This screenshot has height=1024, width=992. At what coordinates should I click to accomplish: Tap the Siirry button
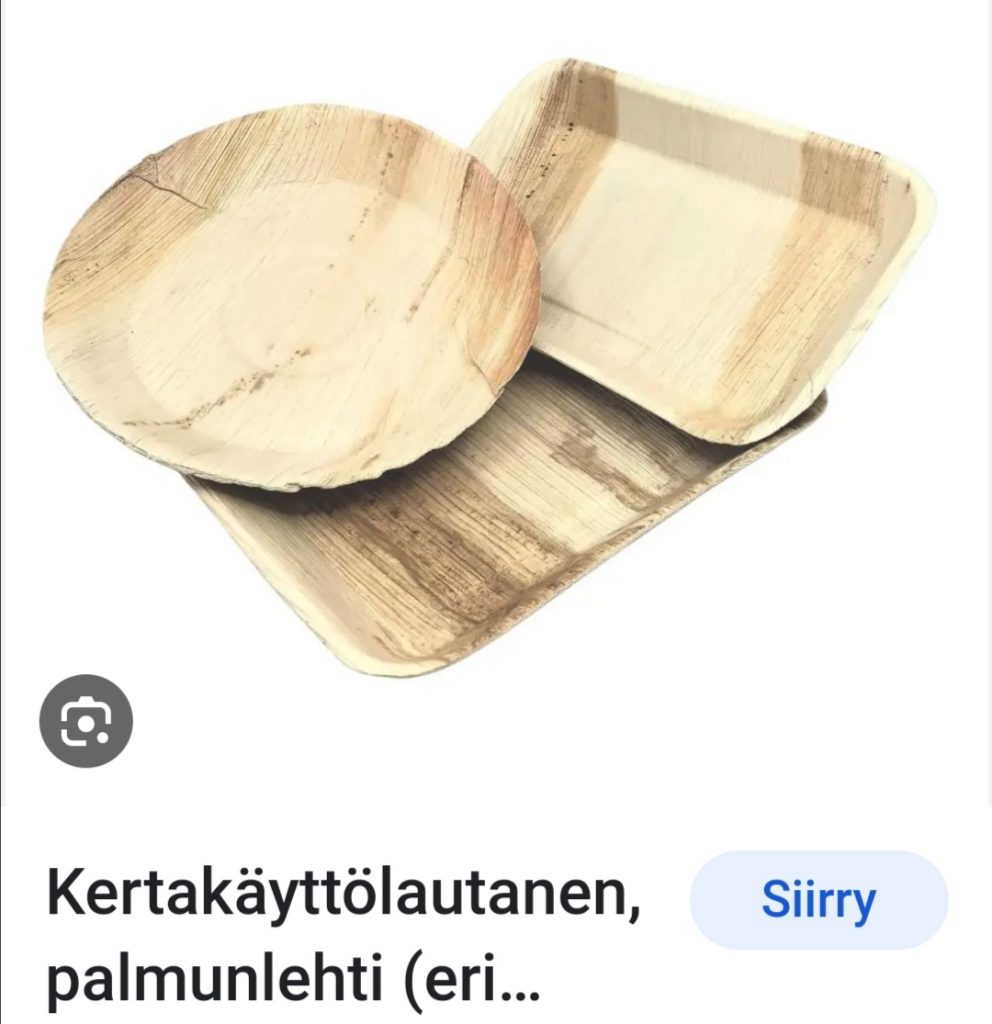point(818,900)
